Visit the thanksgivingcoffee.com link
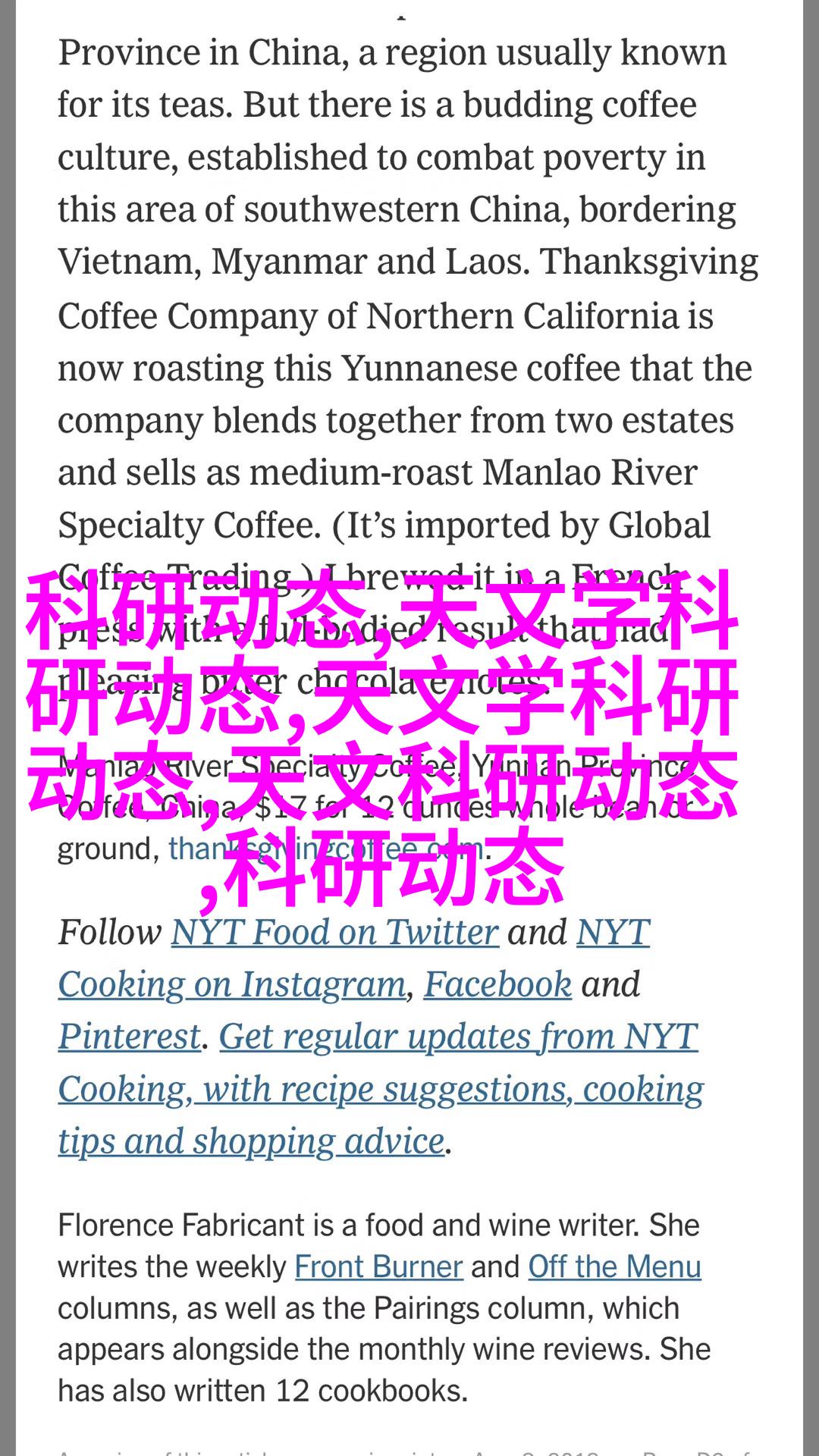The height and width of the screenshot is (1456, 819). tap(326, 849)
